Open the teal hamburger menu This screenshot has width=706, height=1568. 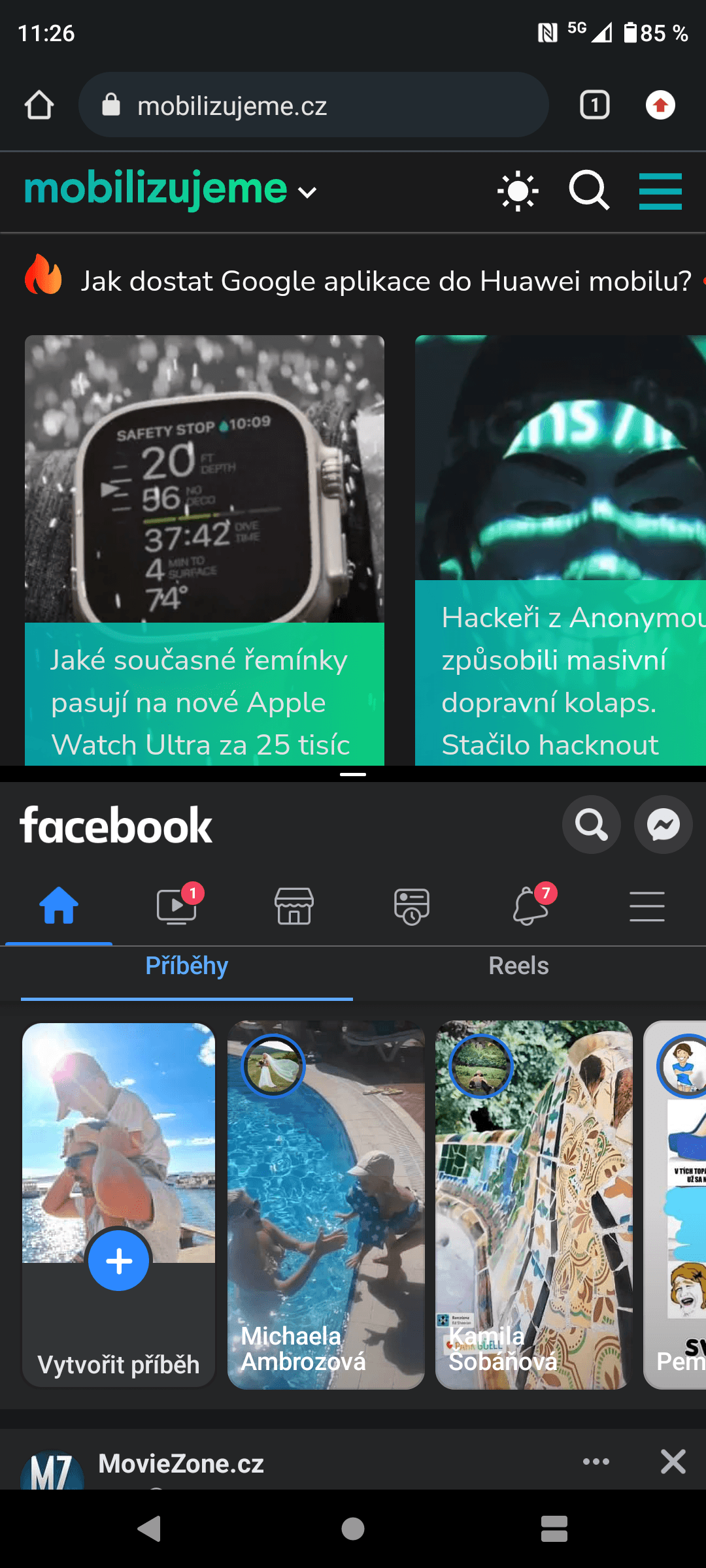(660, 191)
